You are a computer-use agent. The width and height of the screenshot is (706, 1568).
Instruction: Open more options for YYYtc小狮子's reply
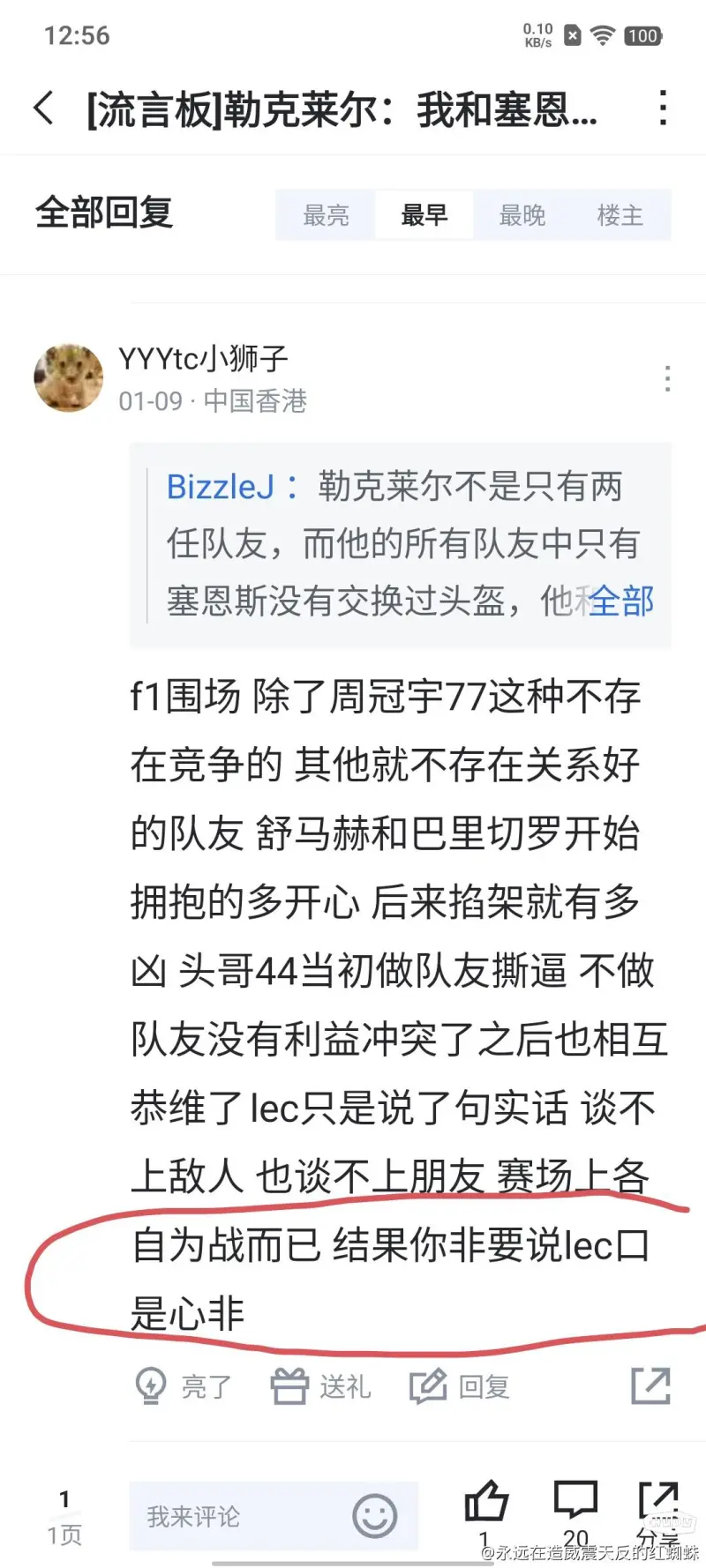(667, 379)
